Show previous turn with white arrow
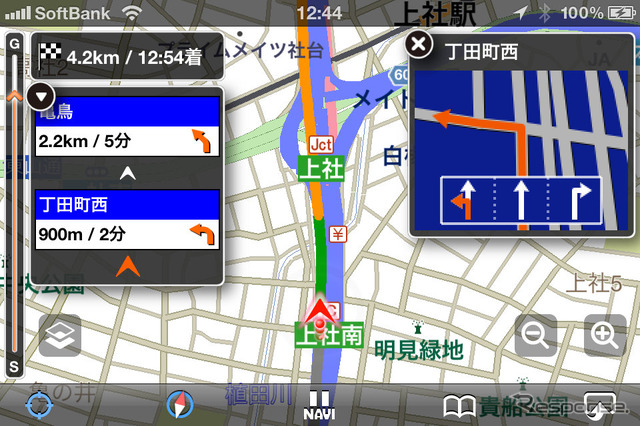Image resolution: width=640 pixels, height=426 pixels. pos(126,173)
